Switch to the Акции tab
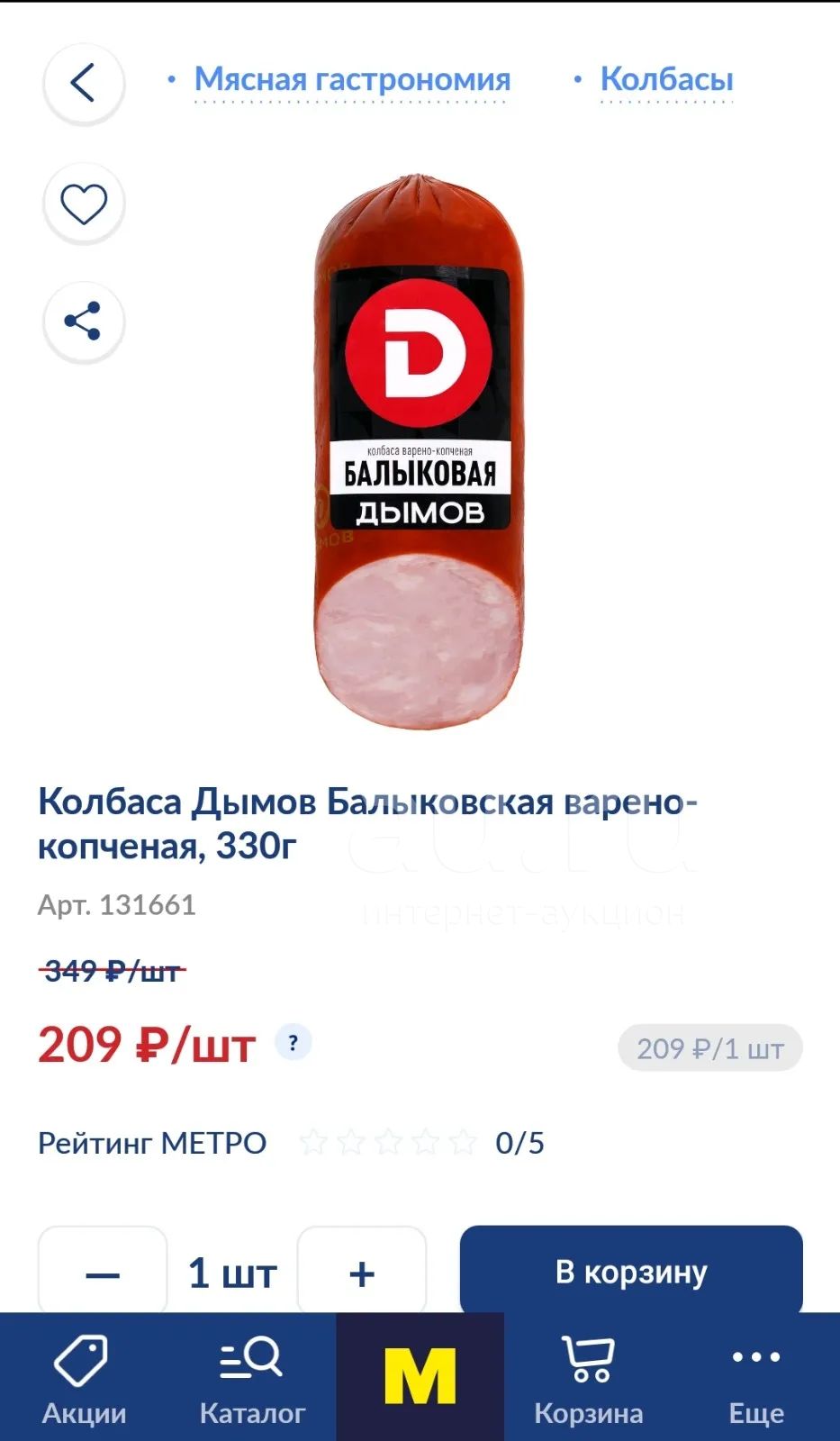The height and width of the screenshot is (1441, 840). point(84,1378)
